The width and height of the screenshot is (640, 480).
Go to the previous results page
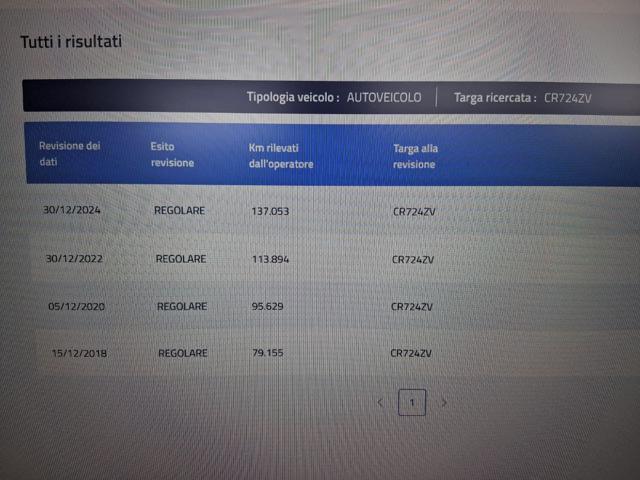click(380, 403)
